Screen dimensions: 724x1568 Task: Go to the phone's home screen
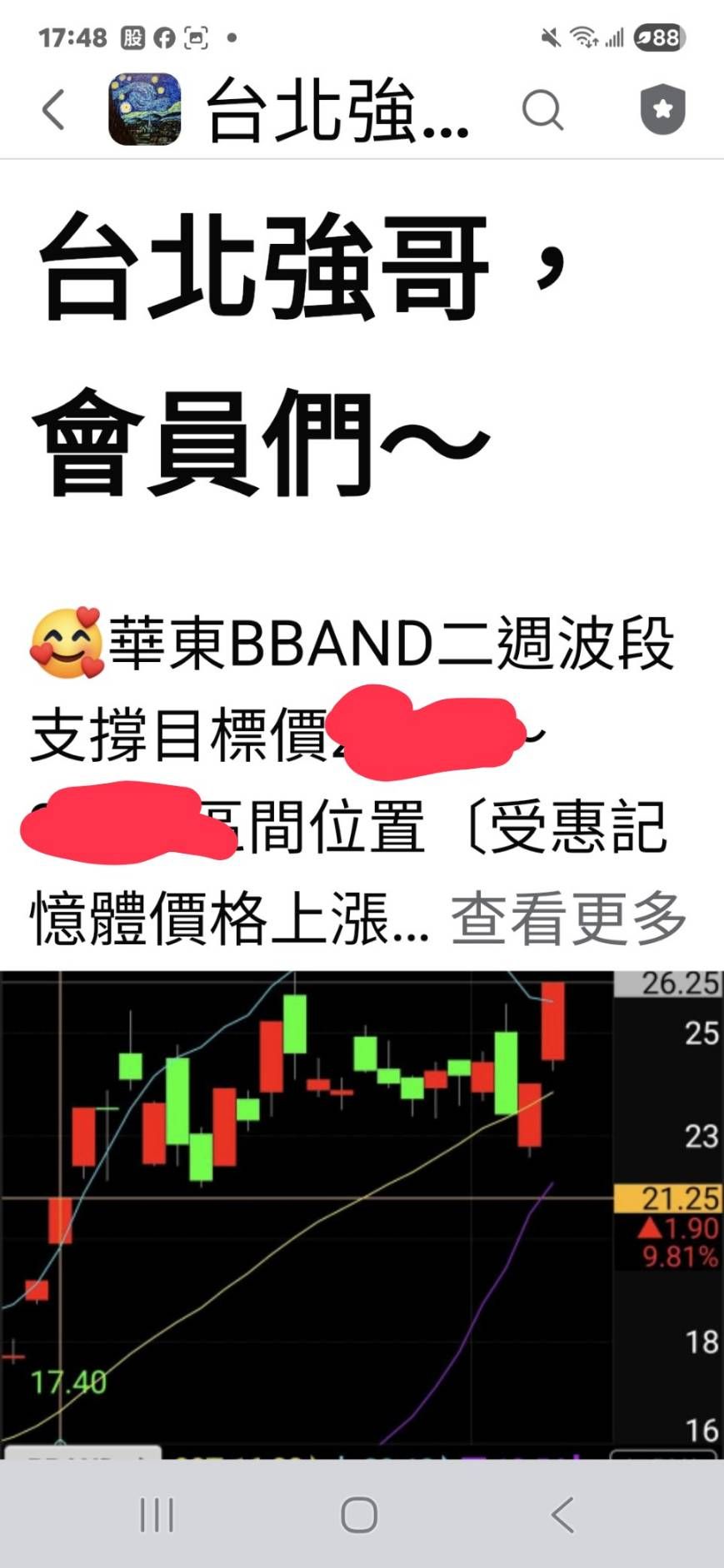[x=360, y=1515]
